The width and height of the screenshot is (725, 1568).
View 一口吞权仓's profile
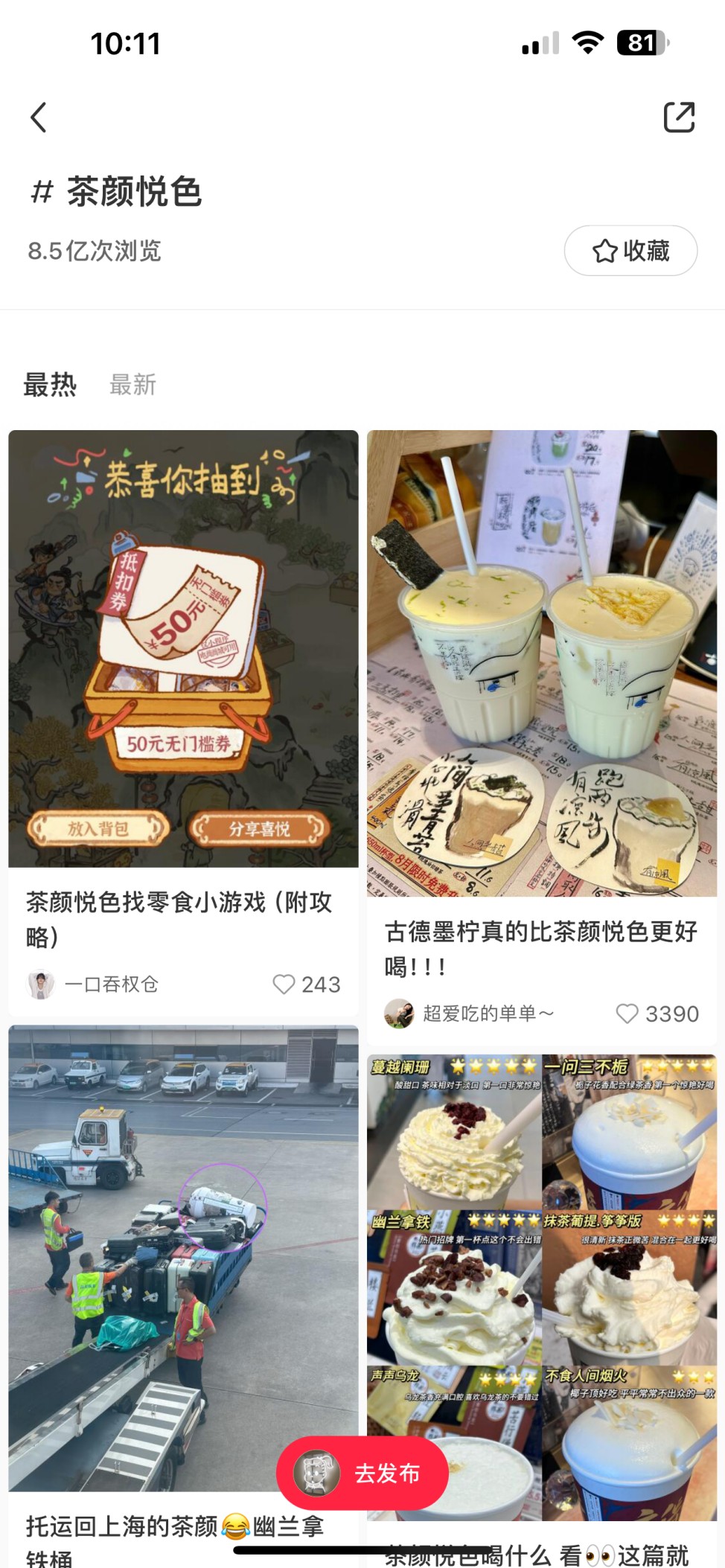42,984
